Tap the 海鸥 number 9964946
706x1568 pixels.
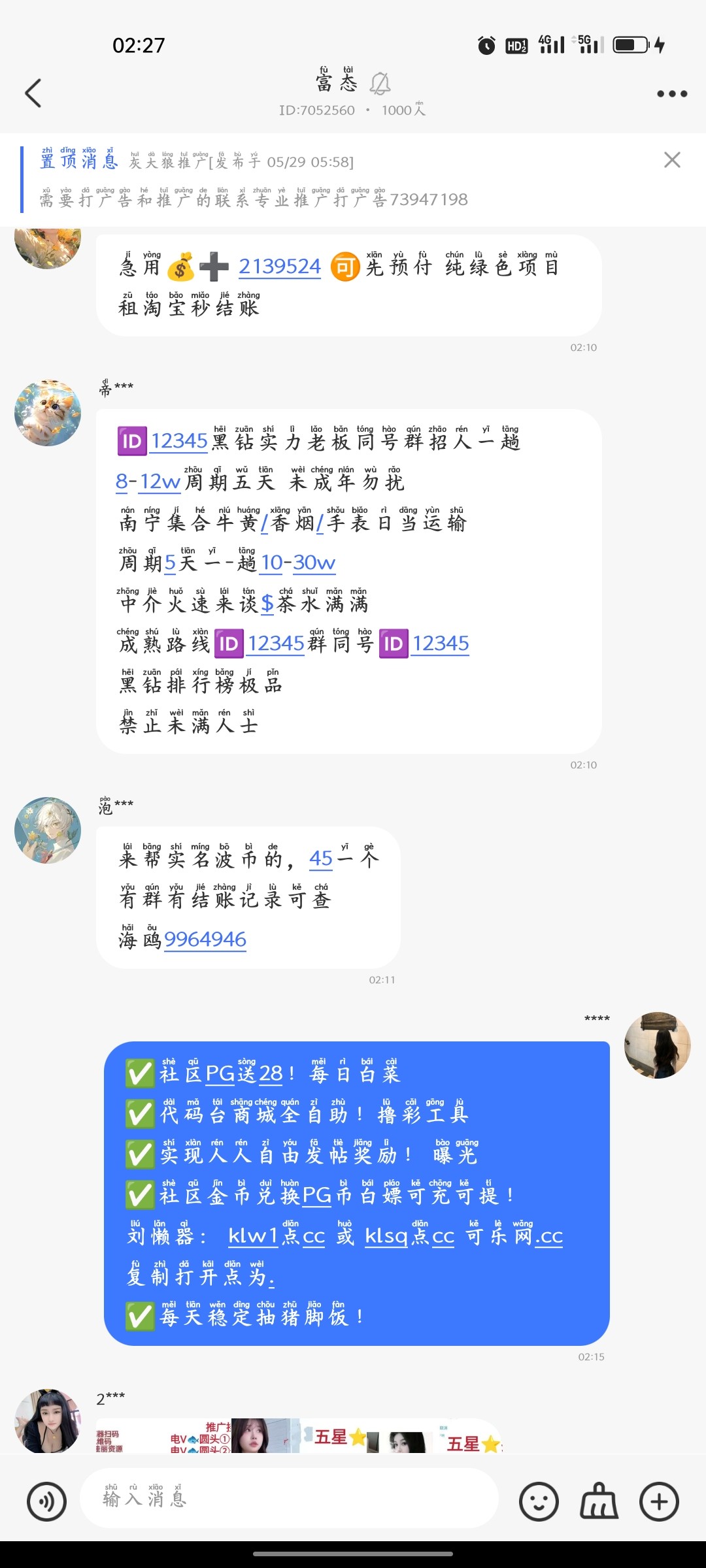point(205,940)
